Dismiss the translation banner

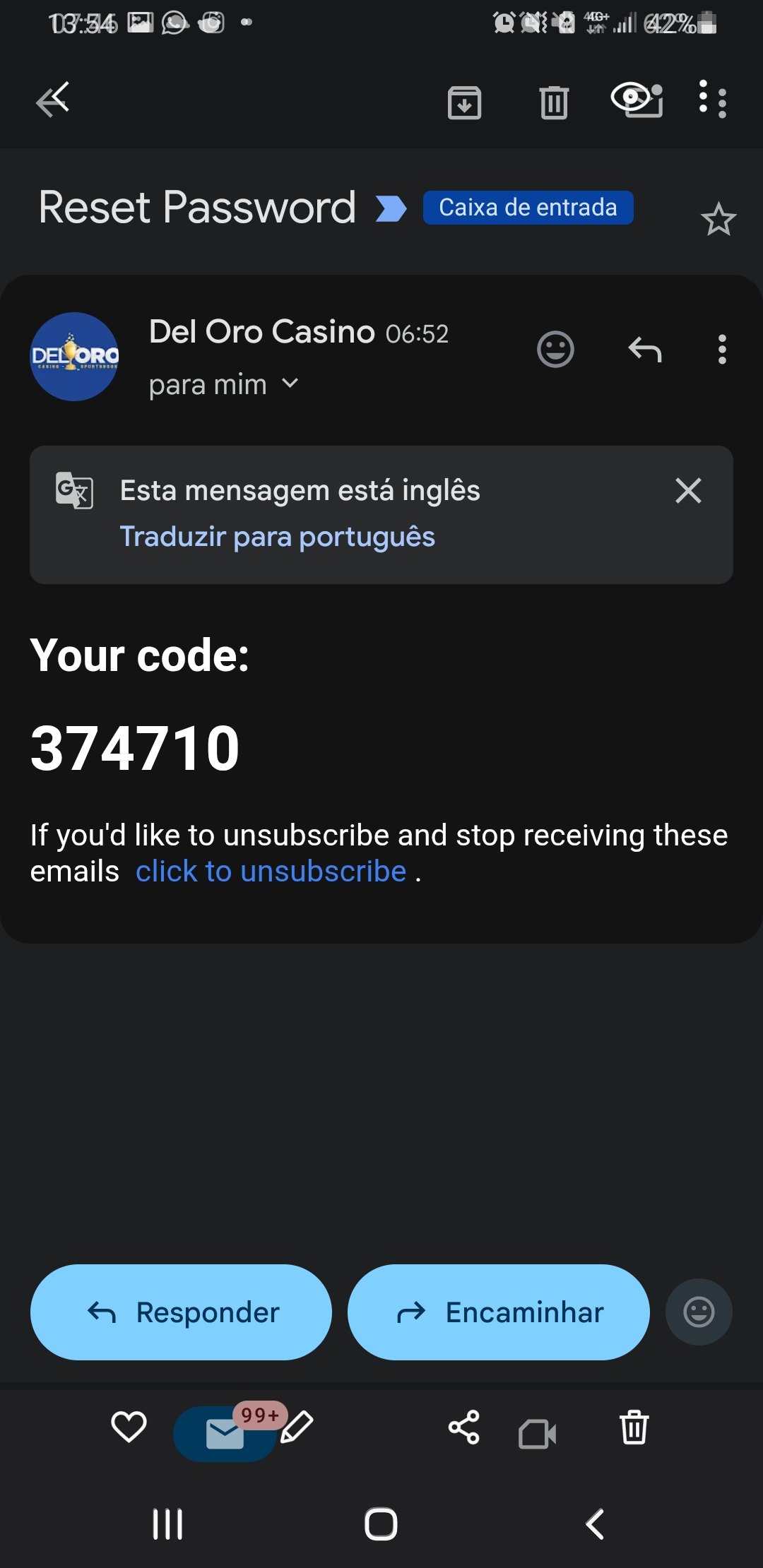688,491
